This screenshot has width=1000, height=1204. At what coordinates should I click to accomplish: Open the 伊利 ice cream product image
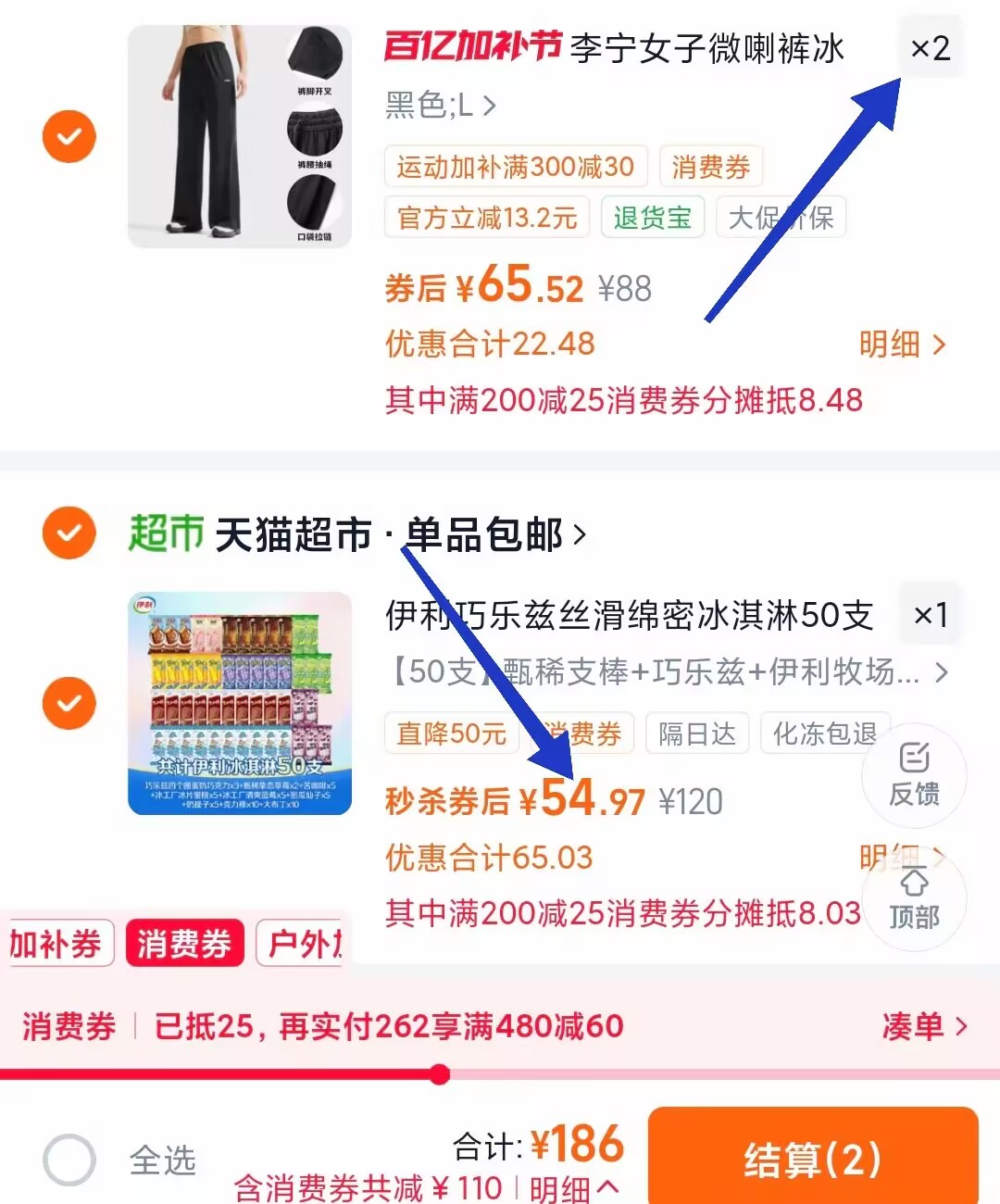[x=240, y=703]
